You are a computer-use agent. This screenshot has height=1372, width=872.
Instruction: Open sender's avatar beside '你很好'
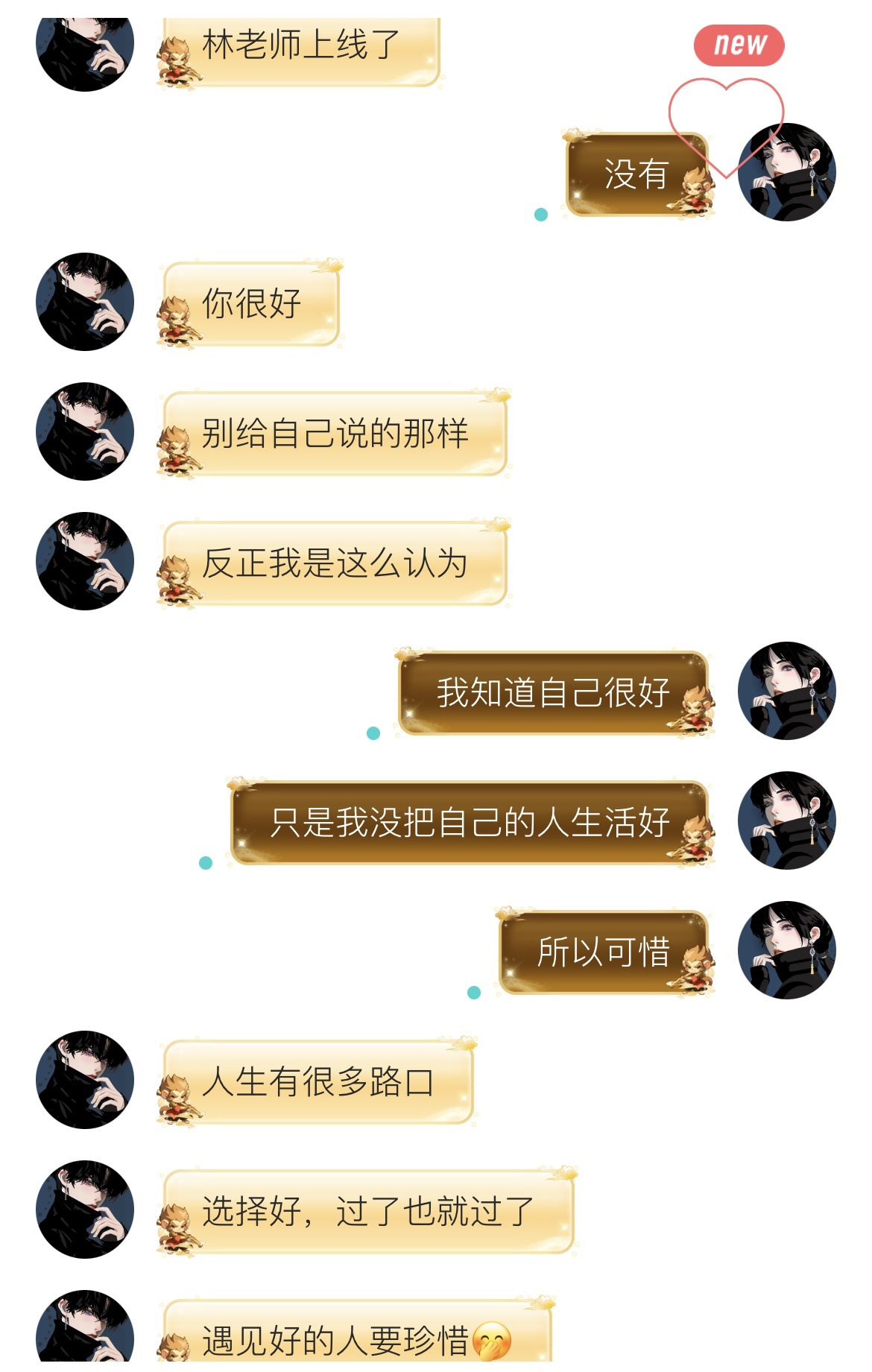coord(85,302)
